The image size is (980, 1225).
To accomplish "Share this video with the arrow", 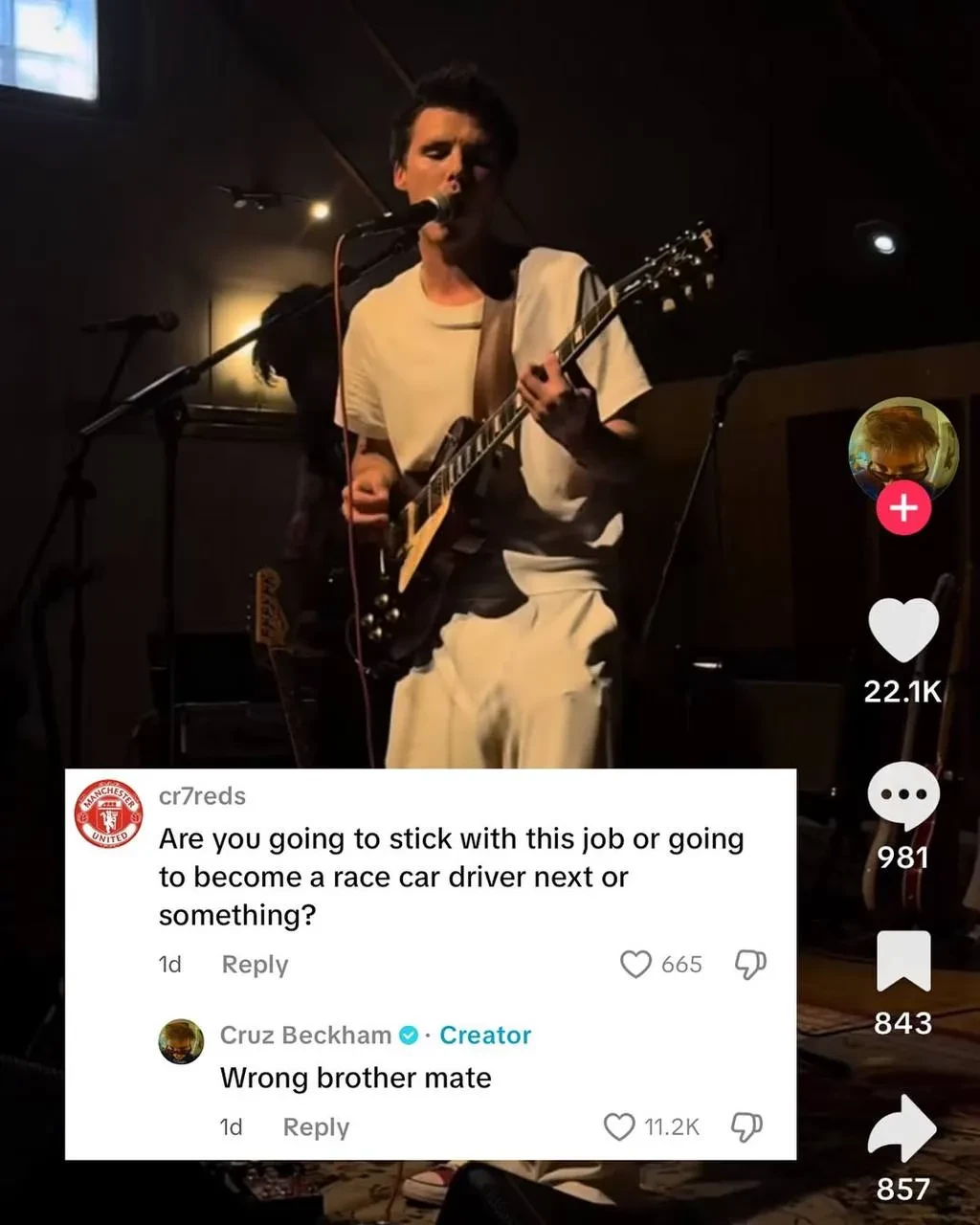I will [902, 1128].
